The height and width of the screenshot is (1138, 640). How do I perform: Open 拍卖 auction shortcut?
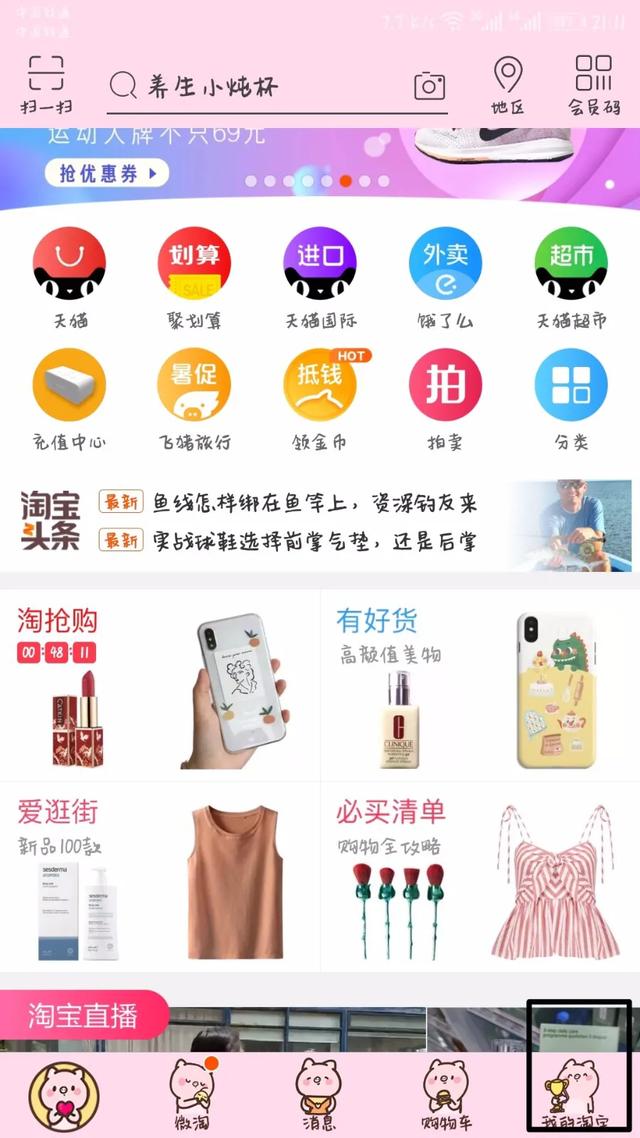coord(445,396)
